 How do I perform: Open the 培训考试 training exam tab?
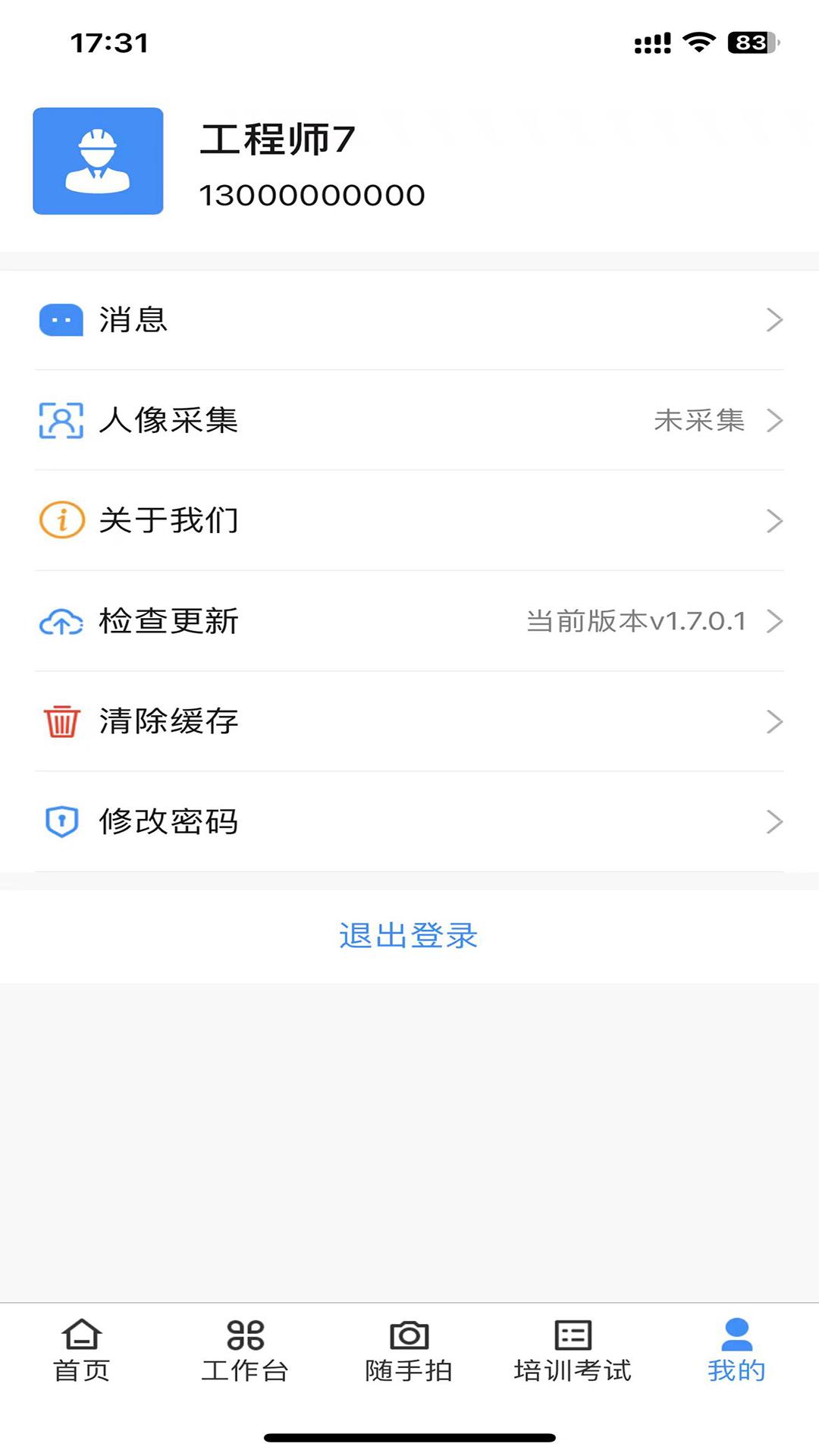coord(573,1350)
